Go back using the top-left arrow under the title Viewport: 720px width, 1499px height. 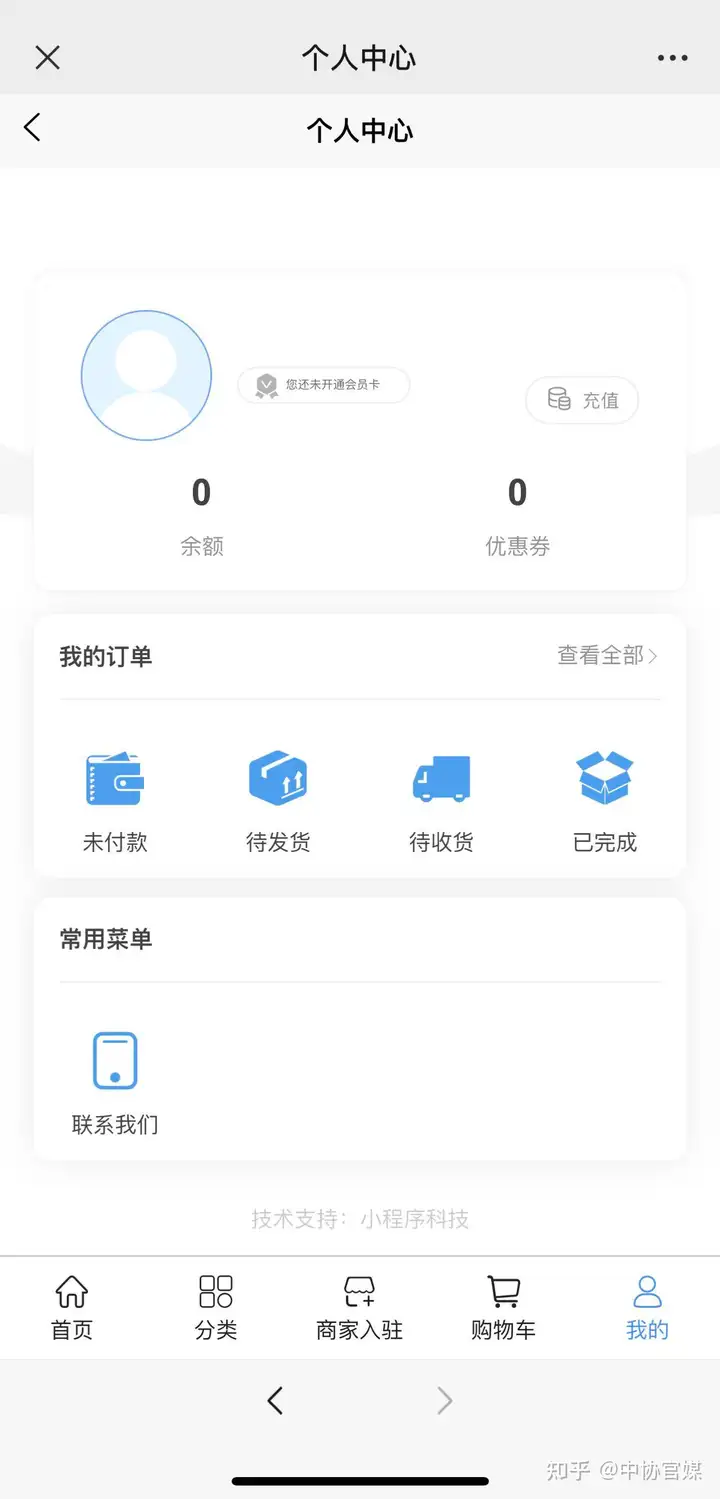[32, 128]
